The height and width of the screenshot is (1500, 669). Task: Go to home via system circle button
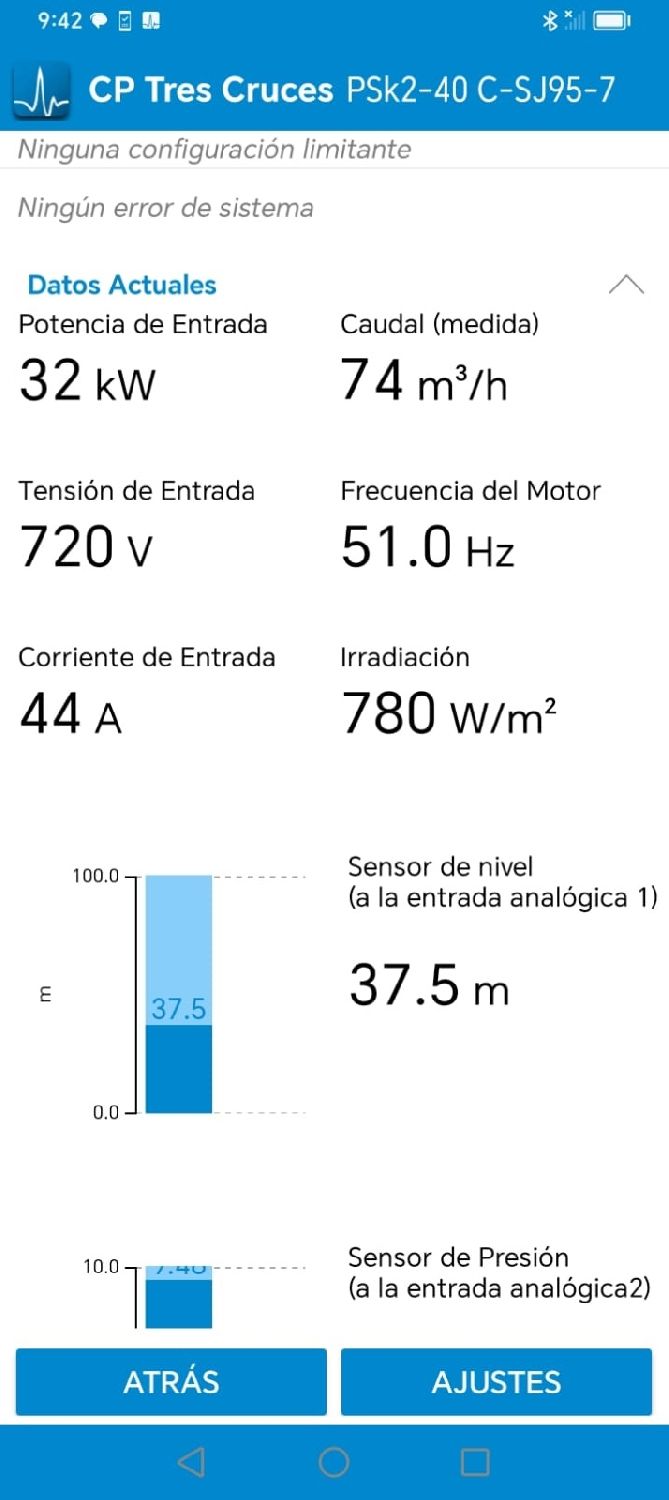334,1462
